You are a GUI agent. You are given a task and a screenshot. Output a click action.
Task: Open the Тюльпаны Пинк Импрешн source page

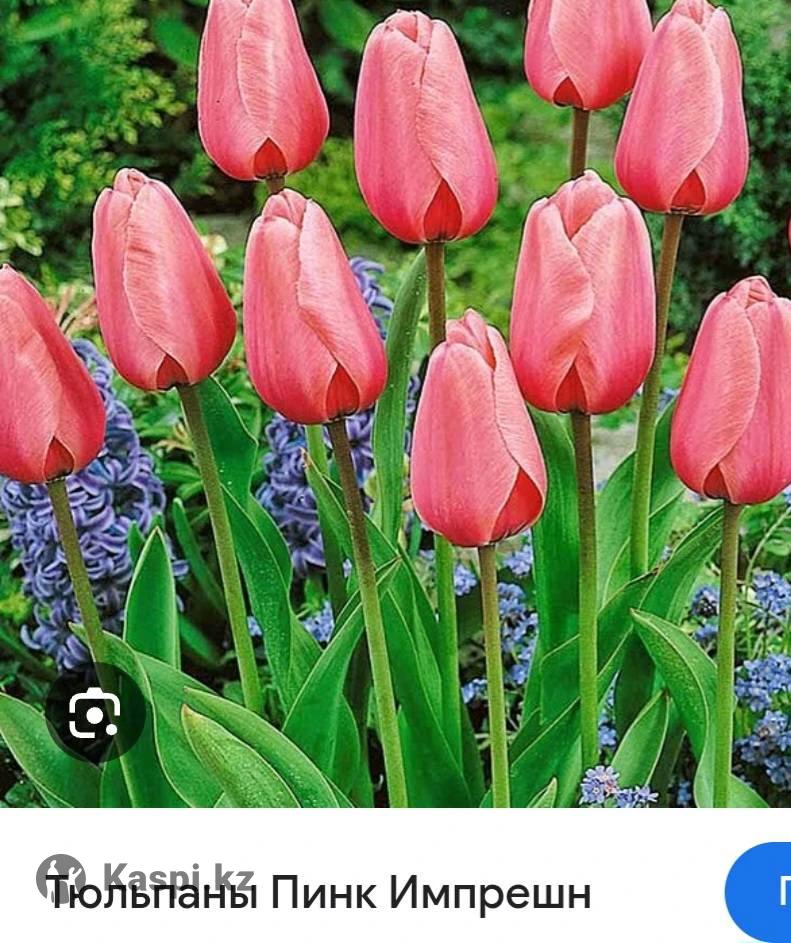coord(320,892)
